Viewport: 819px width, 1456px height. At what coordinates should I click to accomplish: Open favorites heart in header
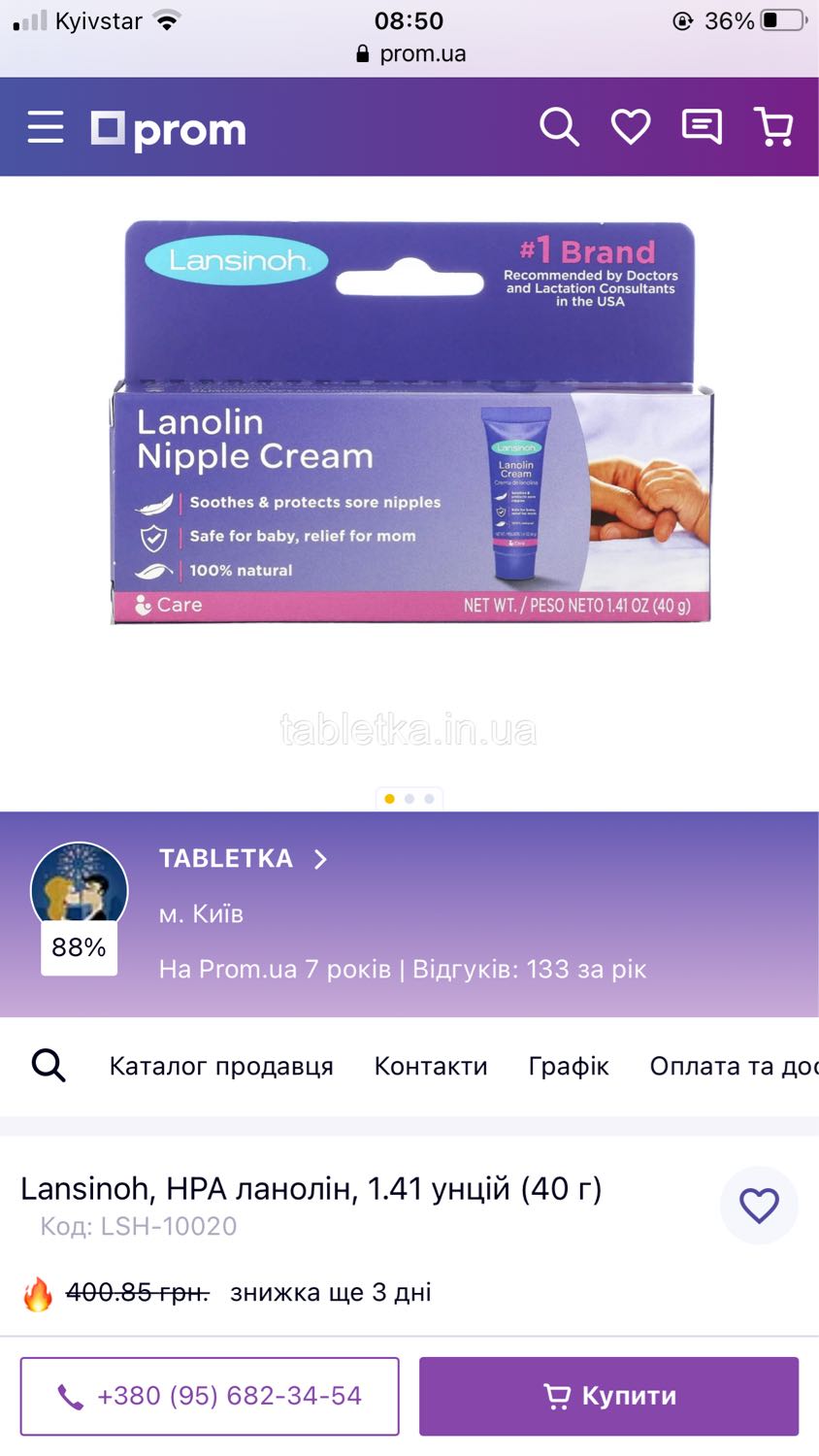[x=631, y=127]
